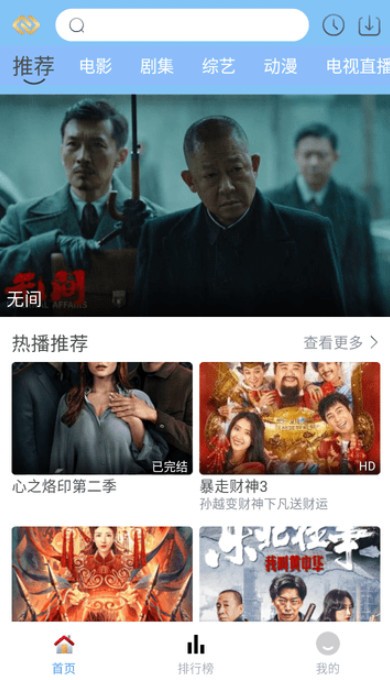Tap the search box at top
Image resolution: width=390 pixels, height=680 pixels.
pos(182,25)
